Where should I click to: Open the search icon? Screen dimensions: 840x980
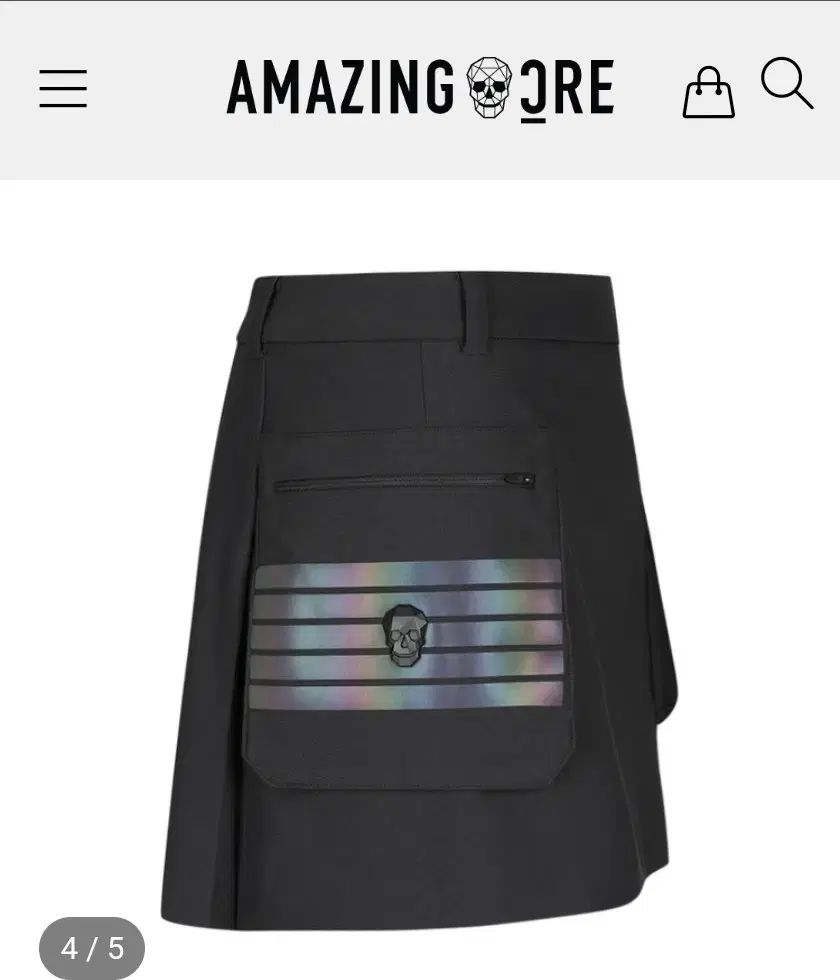click(x=786, y=84)
